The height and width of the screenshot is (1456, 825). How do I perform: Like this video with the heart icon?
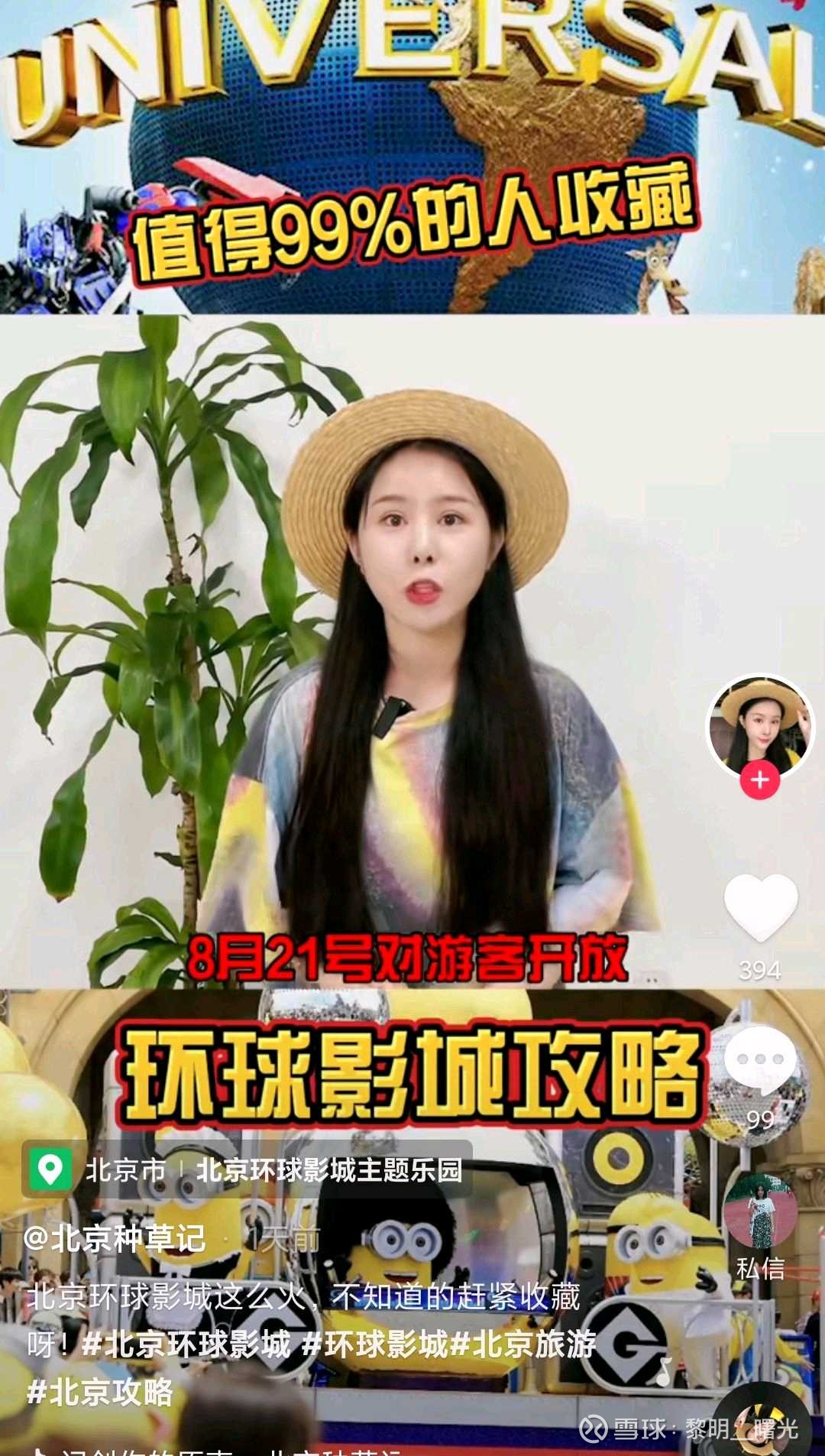761,908
